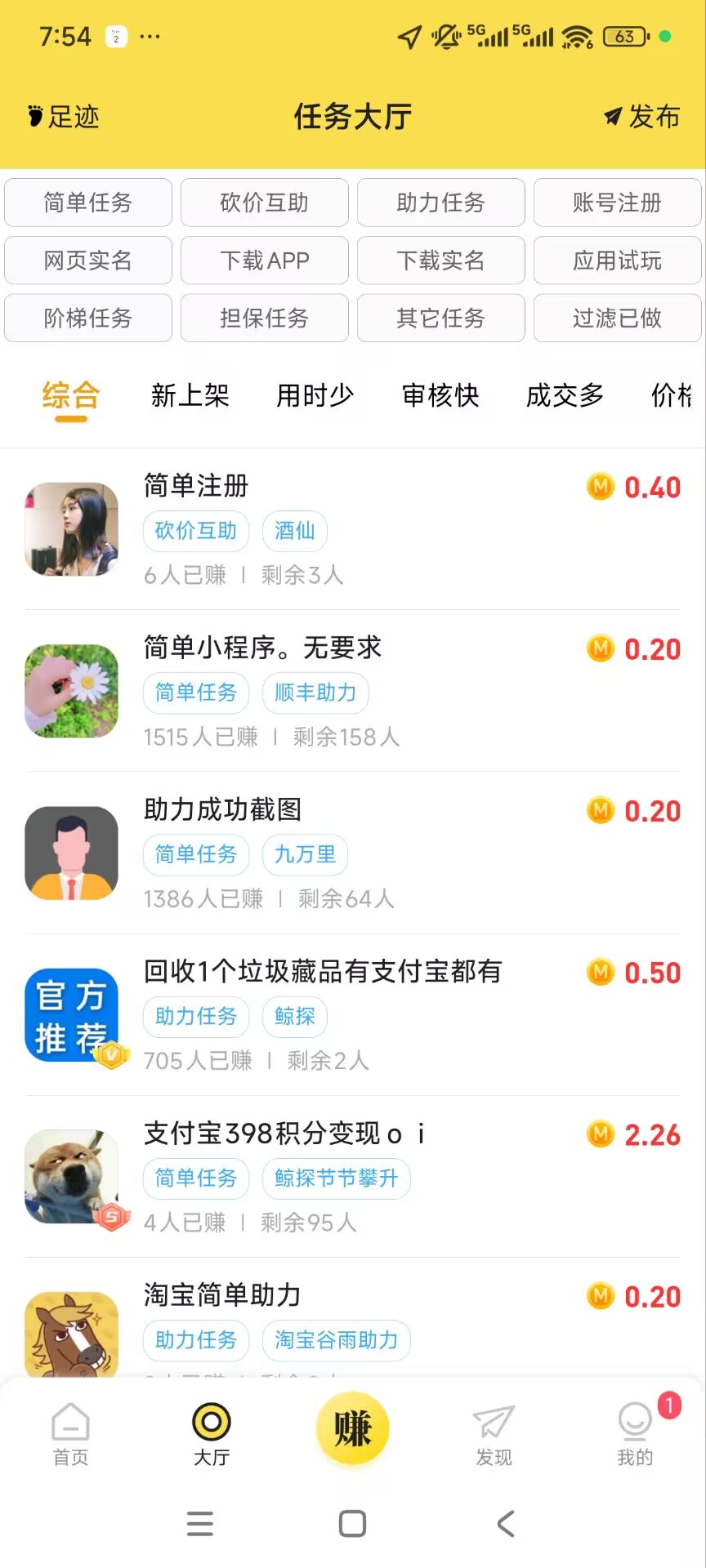
Task: Open the 足迹 footprint history
Action: click(64, 117)
